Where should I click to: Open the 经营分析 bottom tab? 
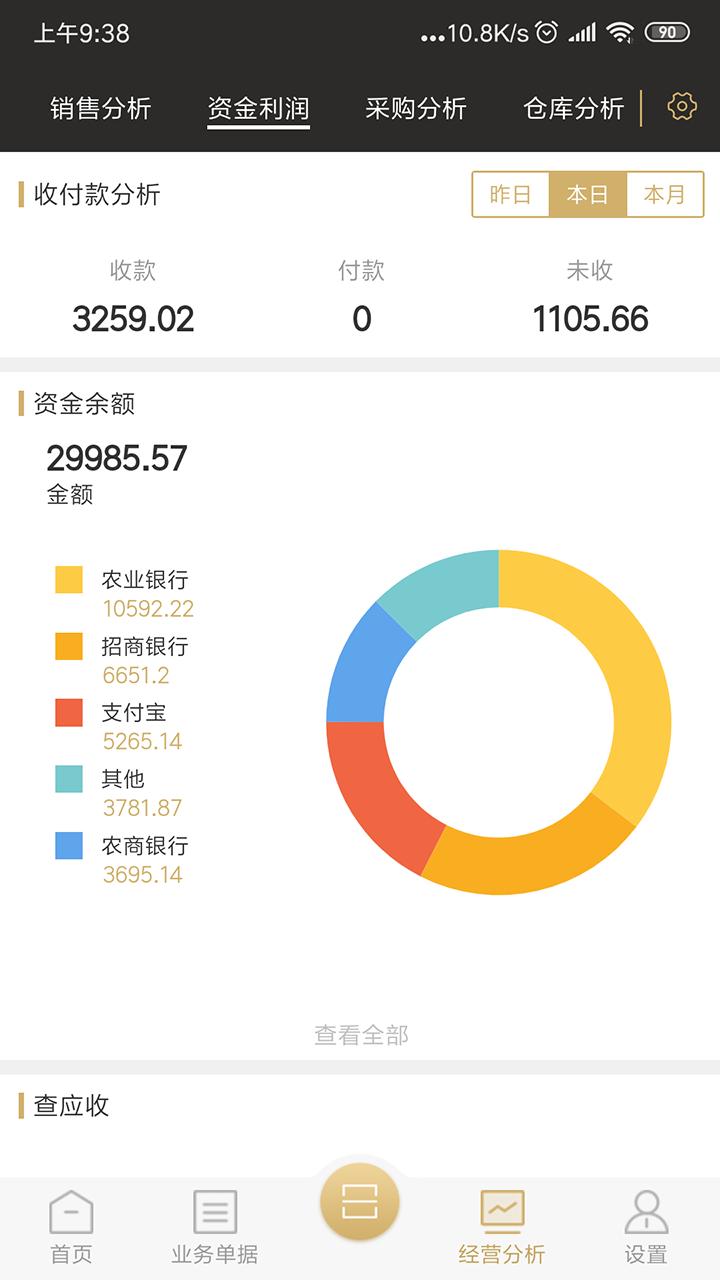point(502,1227)
